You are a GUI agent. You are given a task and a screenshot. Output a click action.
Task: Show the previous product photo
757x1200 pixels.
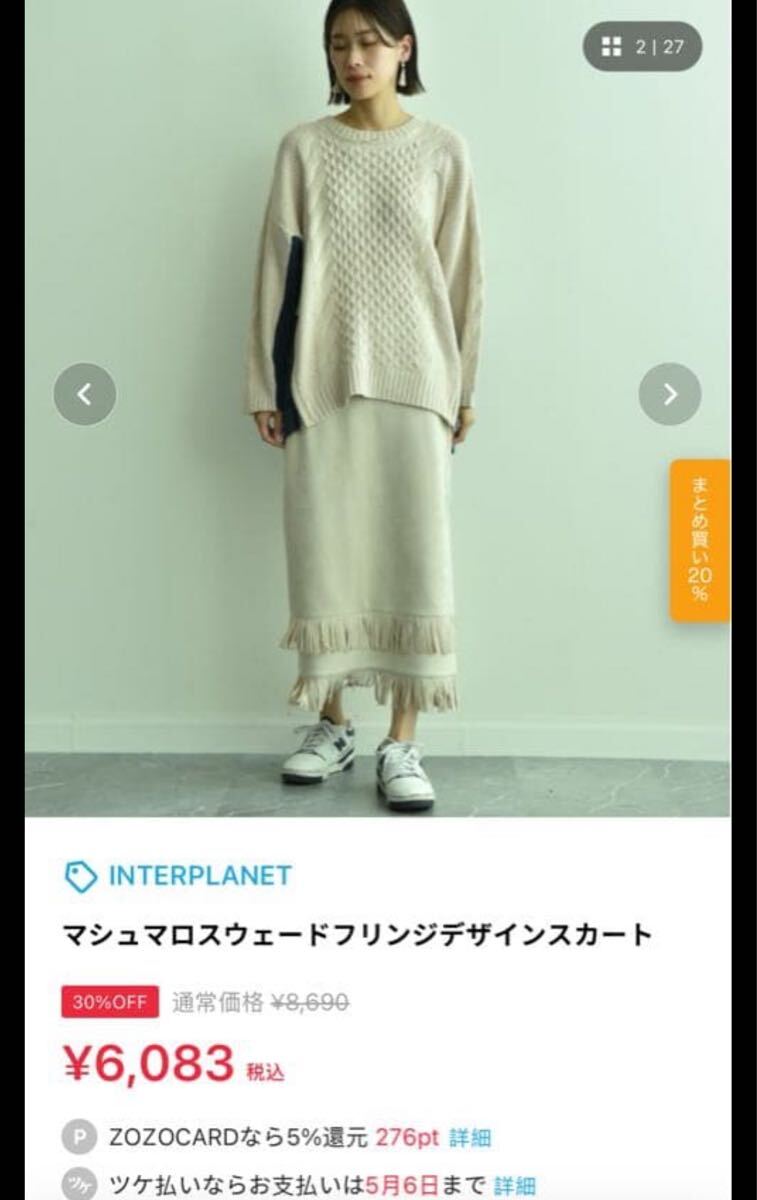click(x=84, y=394)
